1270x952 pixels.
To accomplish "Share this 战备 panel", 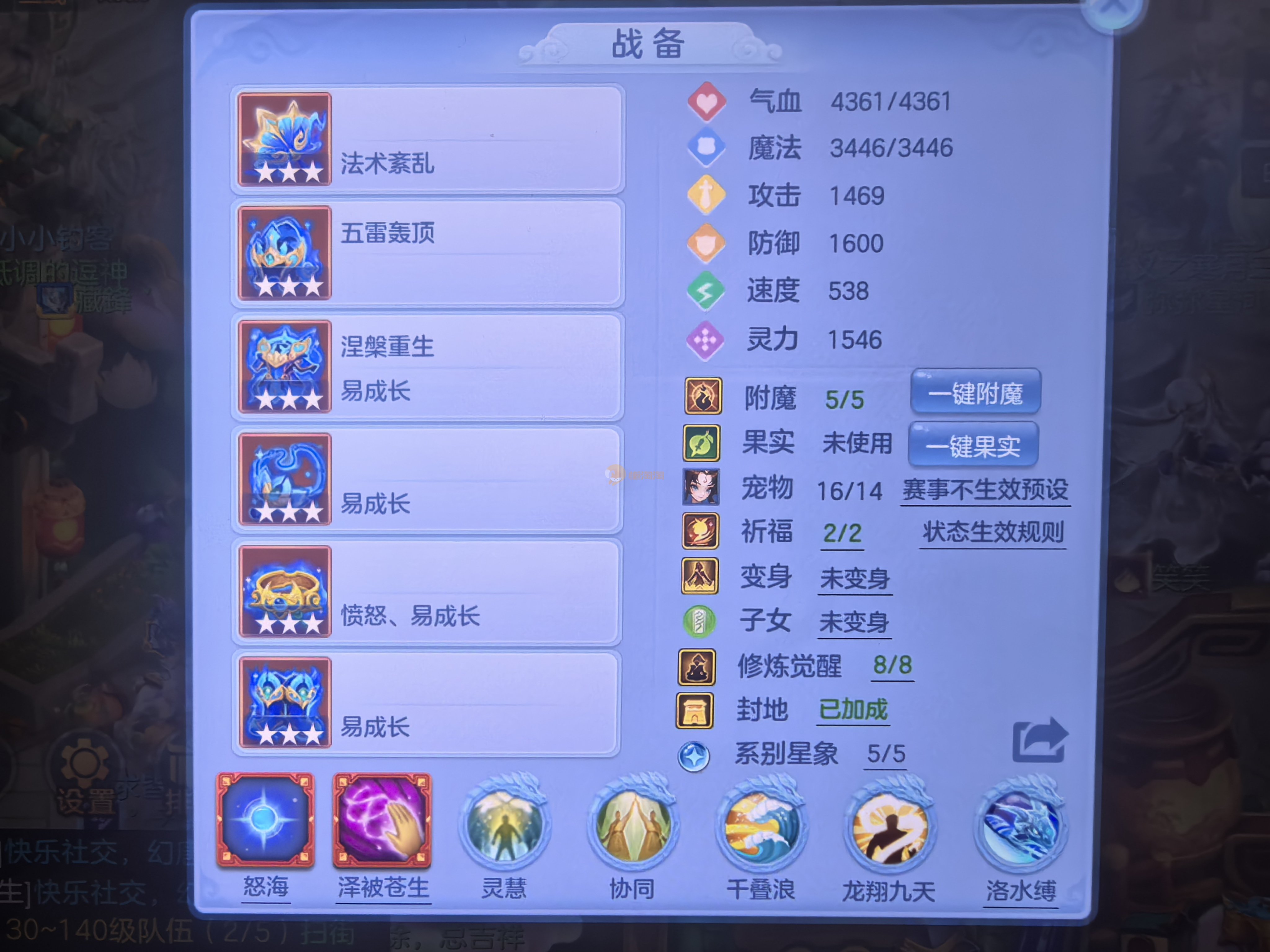I will click(x=1039, y=741).
